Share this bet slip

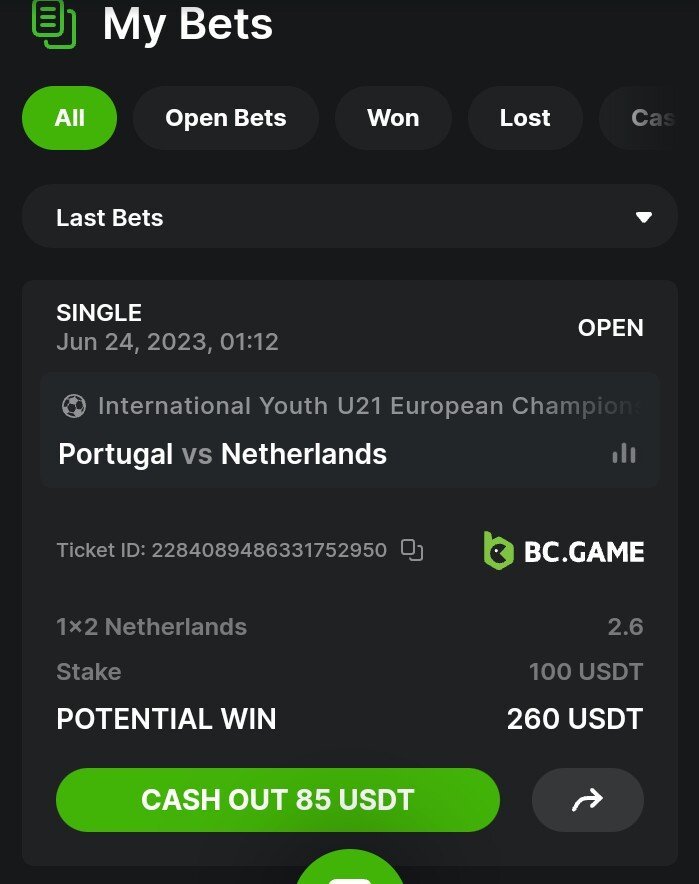coord(588,800)
